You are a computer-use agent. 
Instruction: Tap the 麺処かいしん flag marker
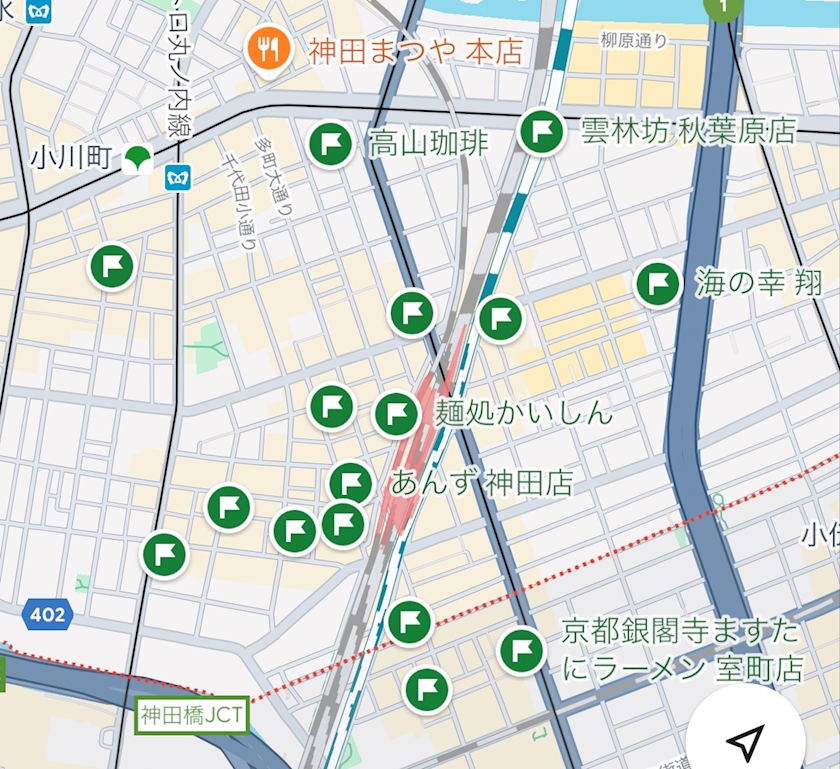coord(397,413)
